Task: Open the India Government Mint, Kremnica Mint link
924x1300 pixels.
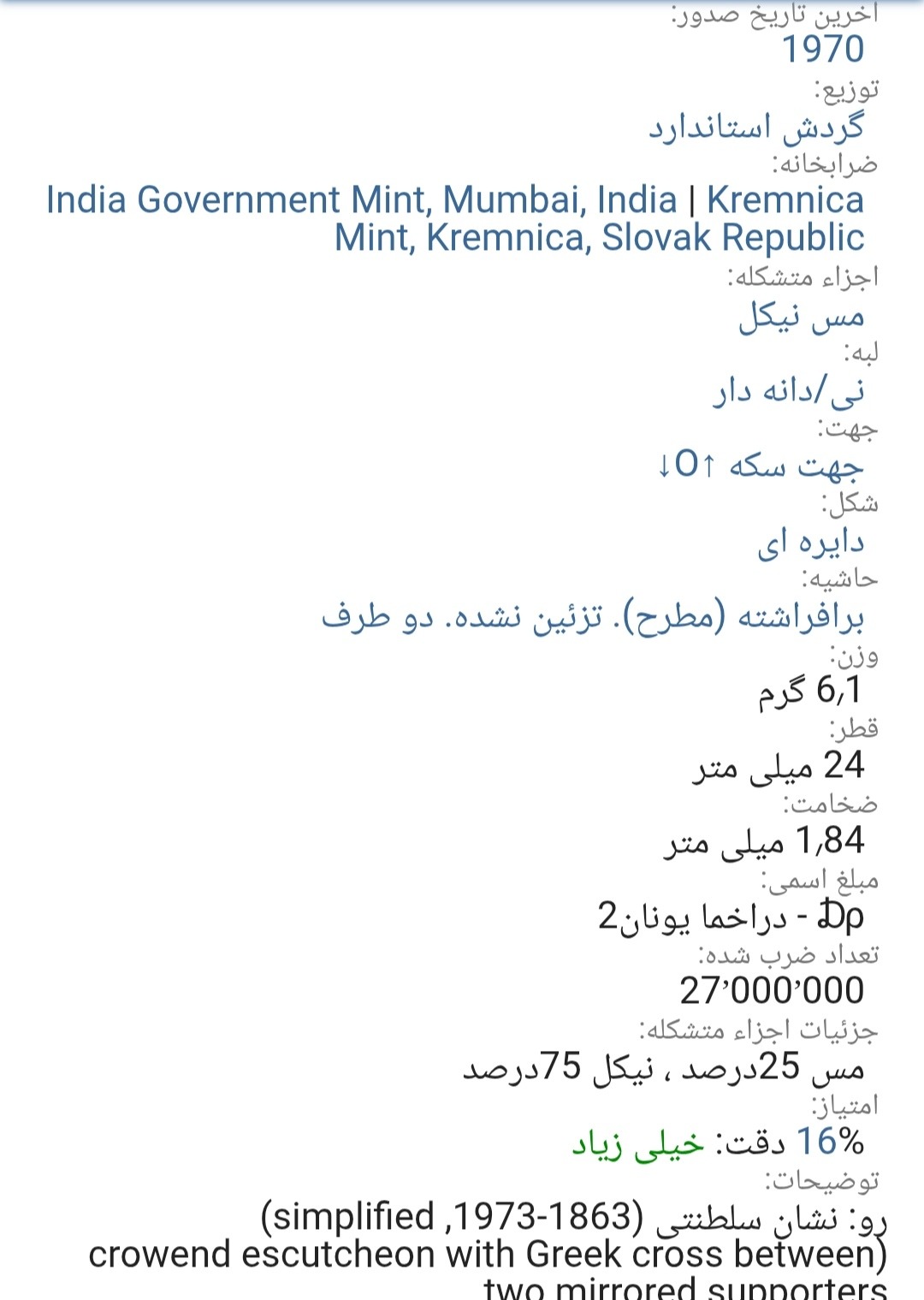Action: click(x=455, y=218)
